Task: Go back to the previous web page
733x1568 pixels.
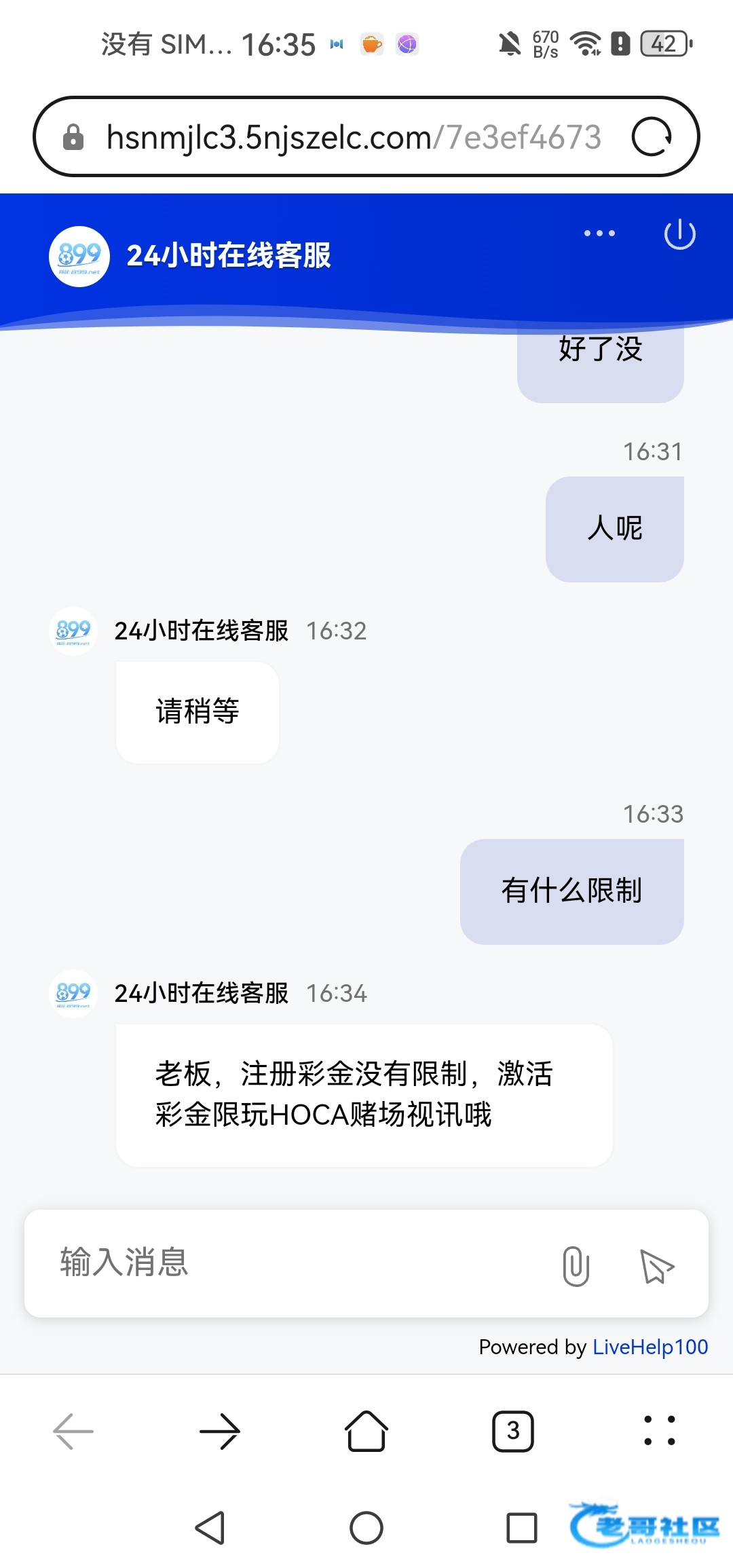Action: pyautogui.click(x=73, y=1431)
